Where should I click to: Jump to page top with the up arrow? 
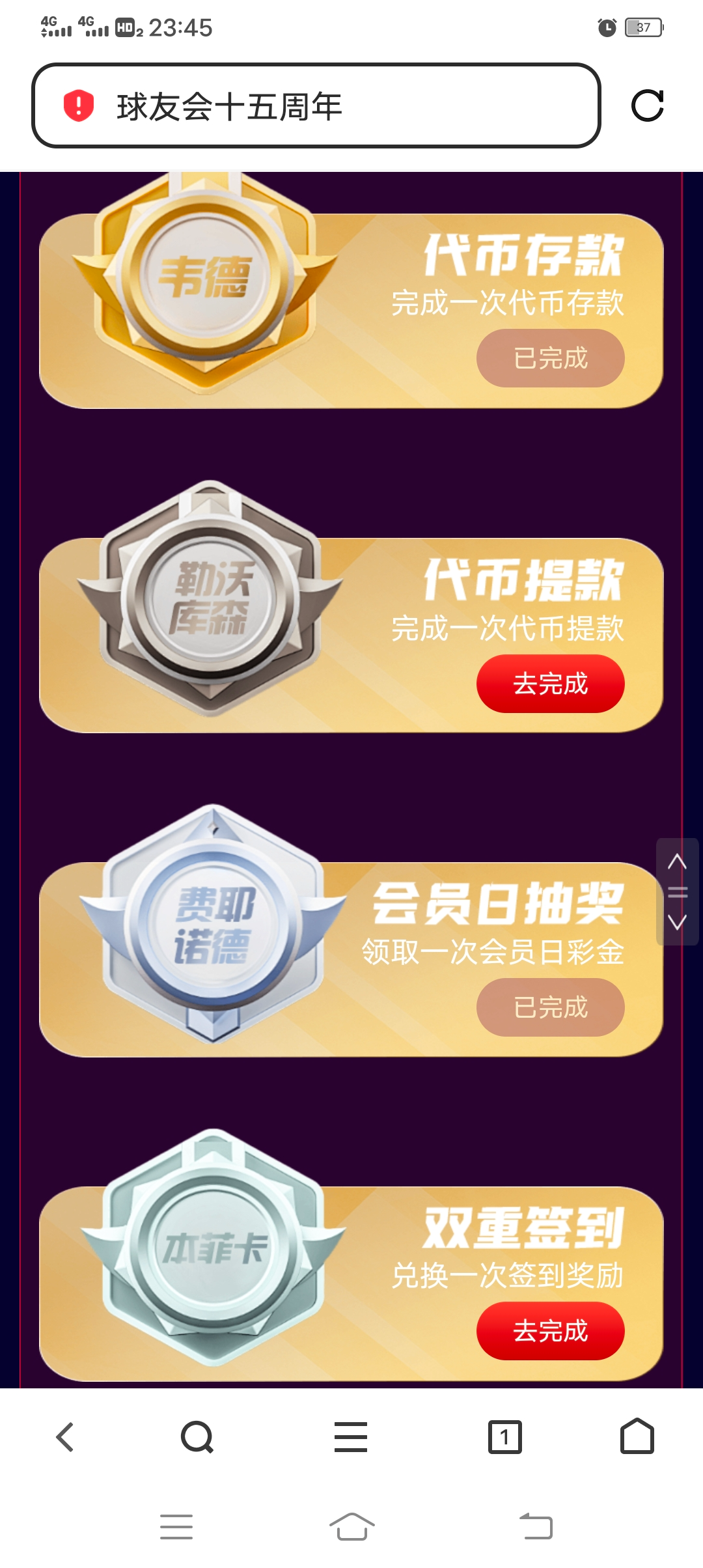(677, 861)
